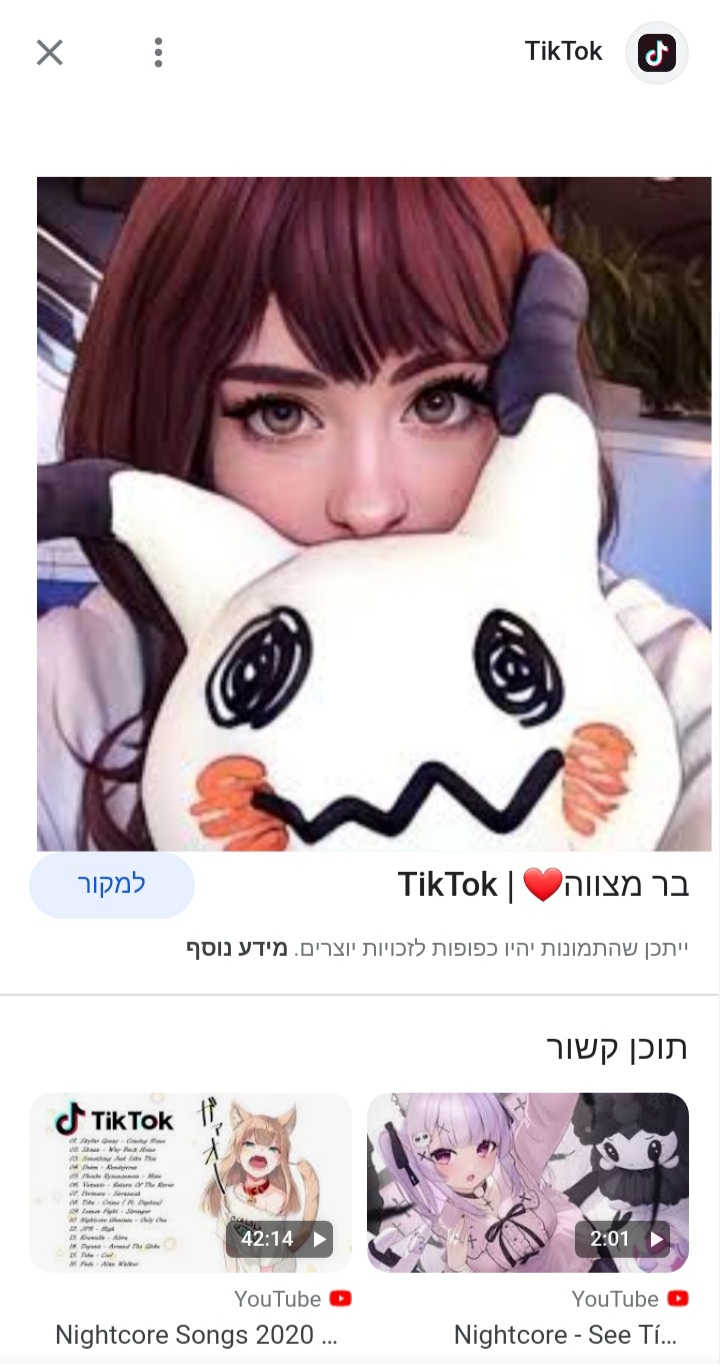Open the TikTok source icon
Viewport: 720px width, 1367px height.
pyautogui.click(x=657, y=52)
